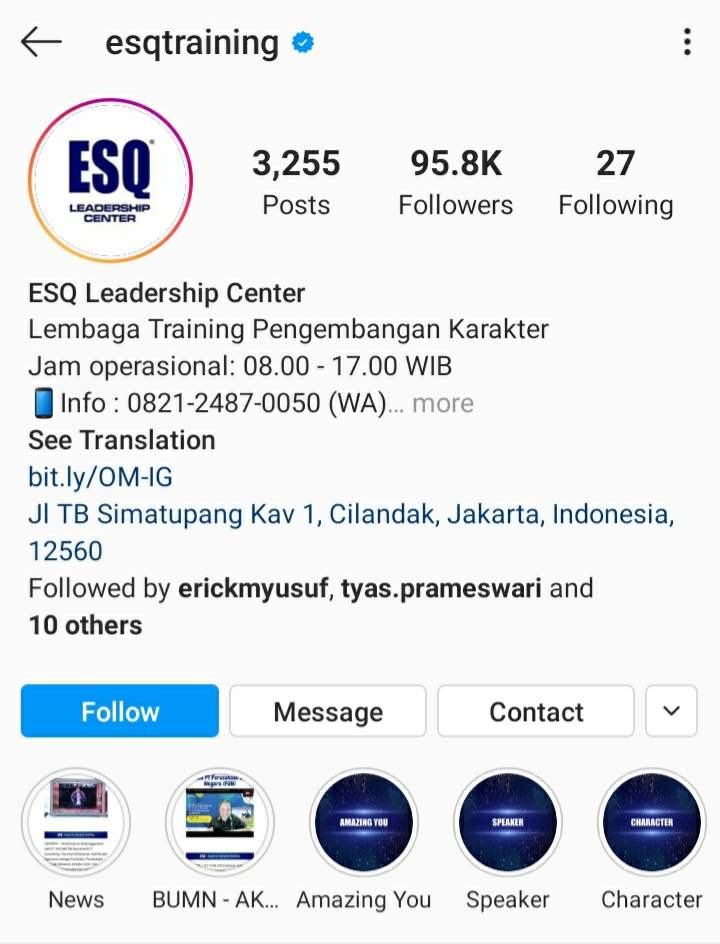The height and width of the screenshot is (944, 720).
Task: Open the three-dot overflow menu
Action: tap(687, 42)
